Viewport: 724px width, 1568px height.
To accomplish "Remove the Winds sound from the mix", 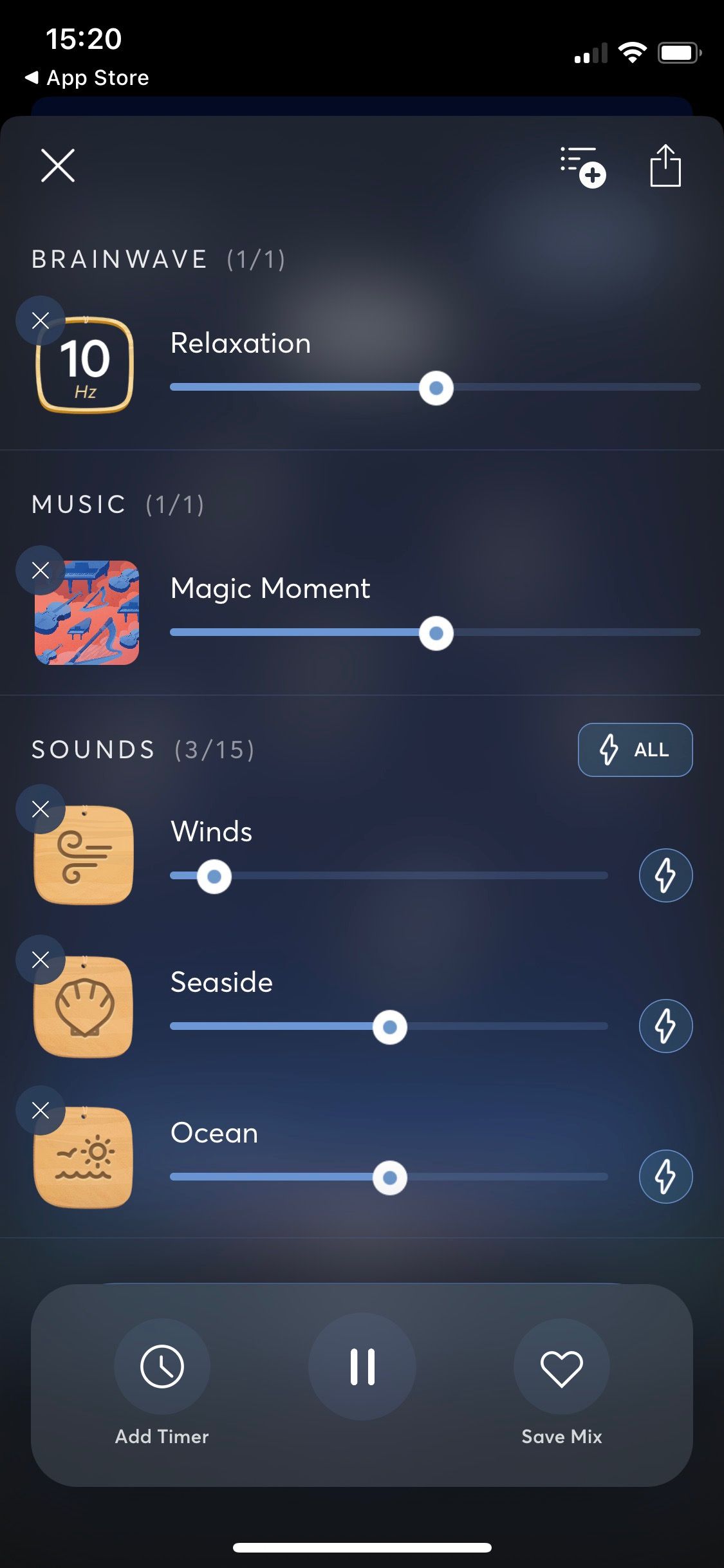I will 41,809.
